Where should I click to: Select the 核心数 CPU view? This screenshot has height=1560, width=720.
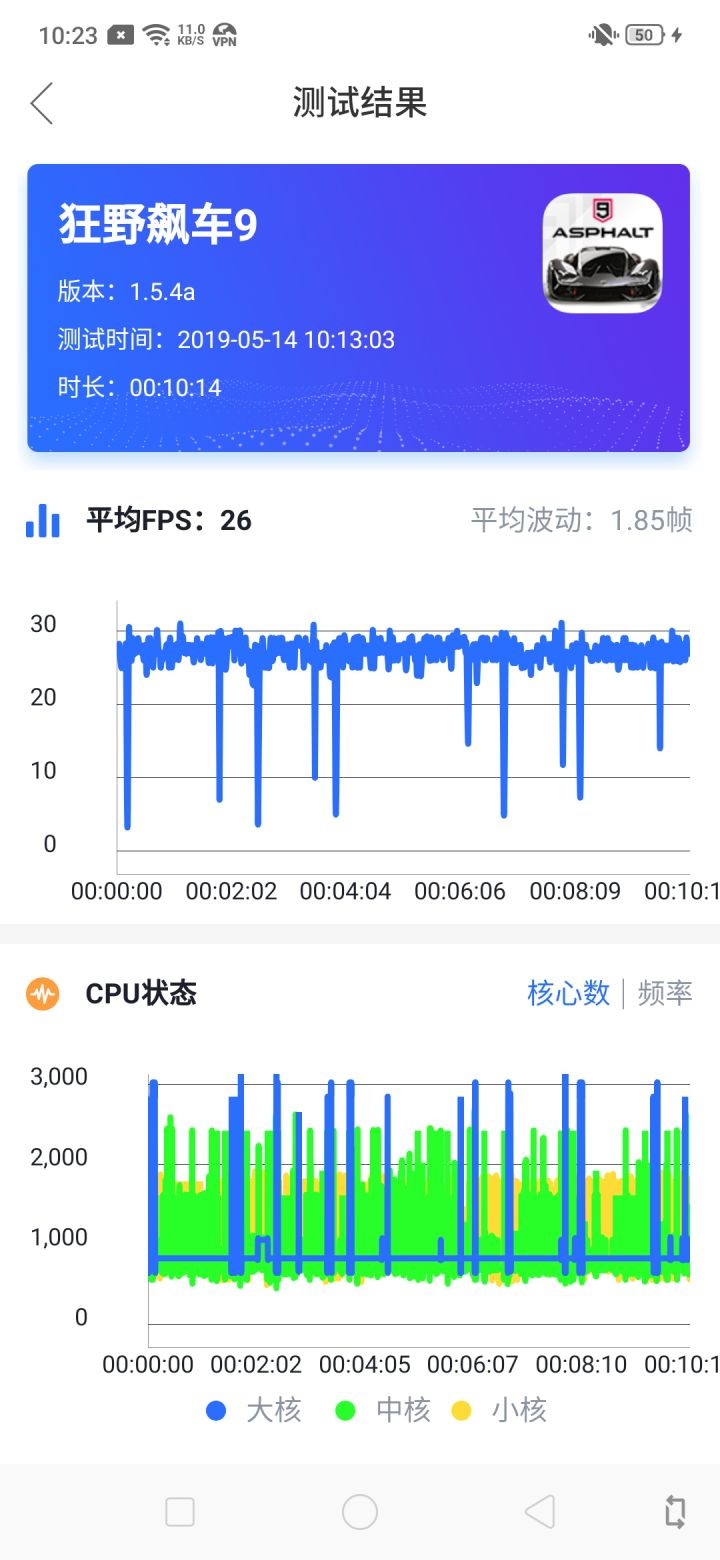point(568,993)
